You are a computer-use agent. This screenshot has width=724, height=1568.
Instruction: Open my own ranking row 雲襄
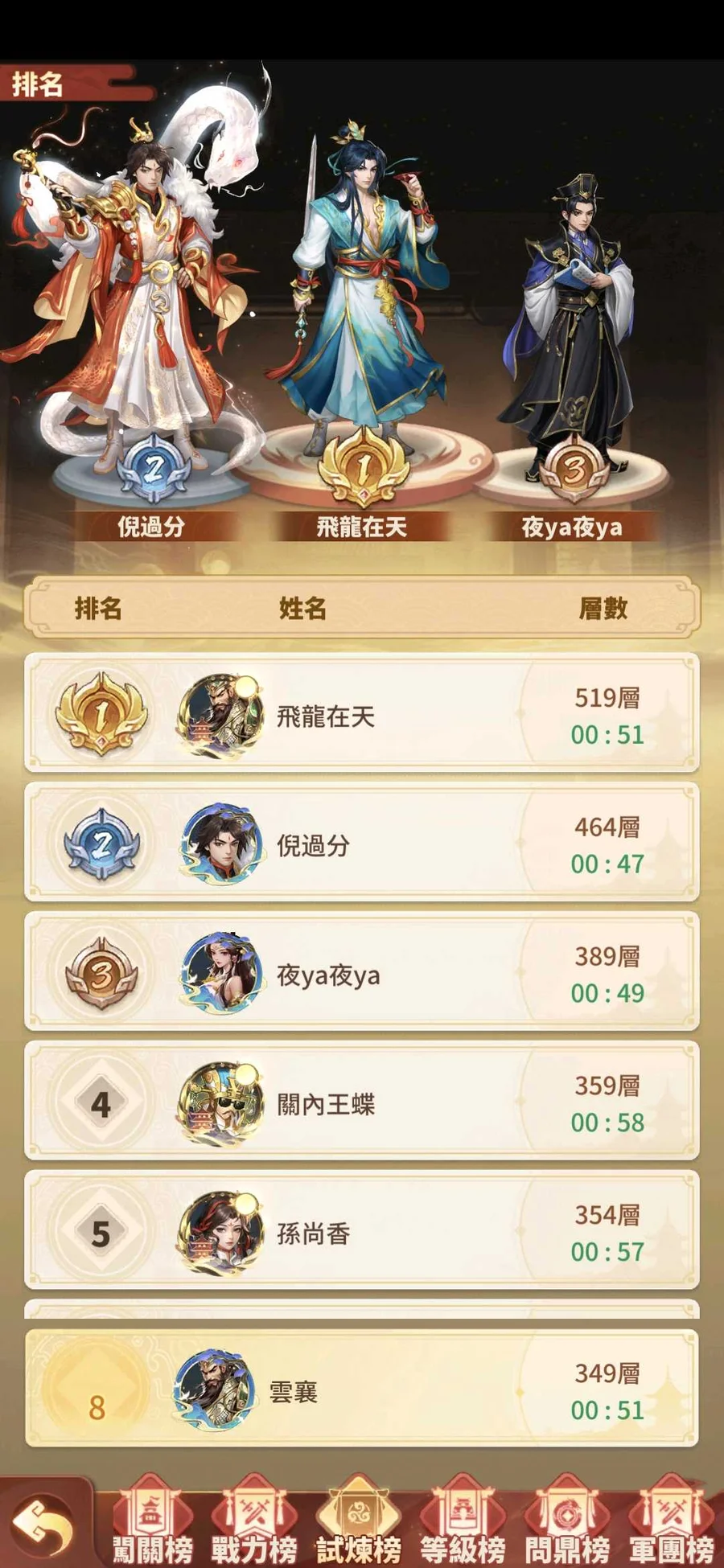362,1389
